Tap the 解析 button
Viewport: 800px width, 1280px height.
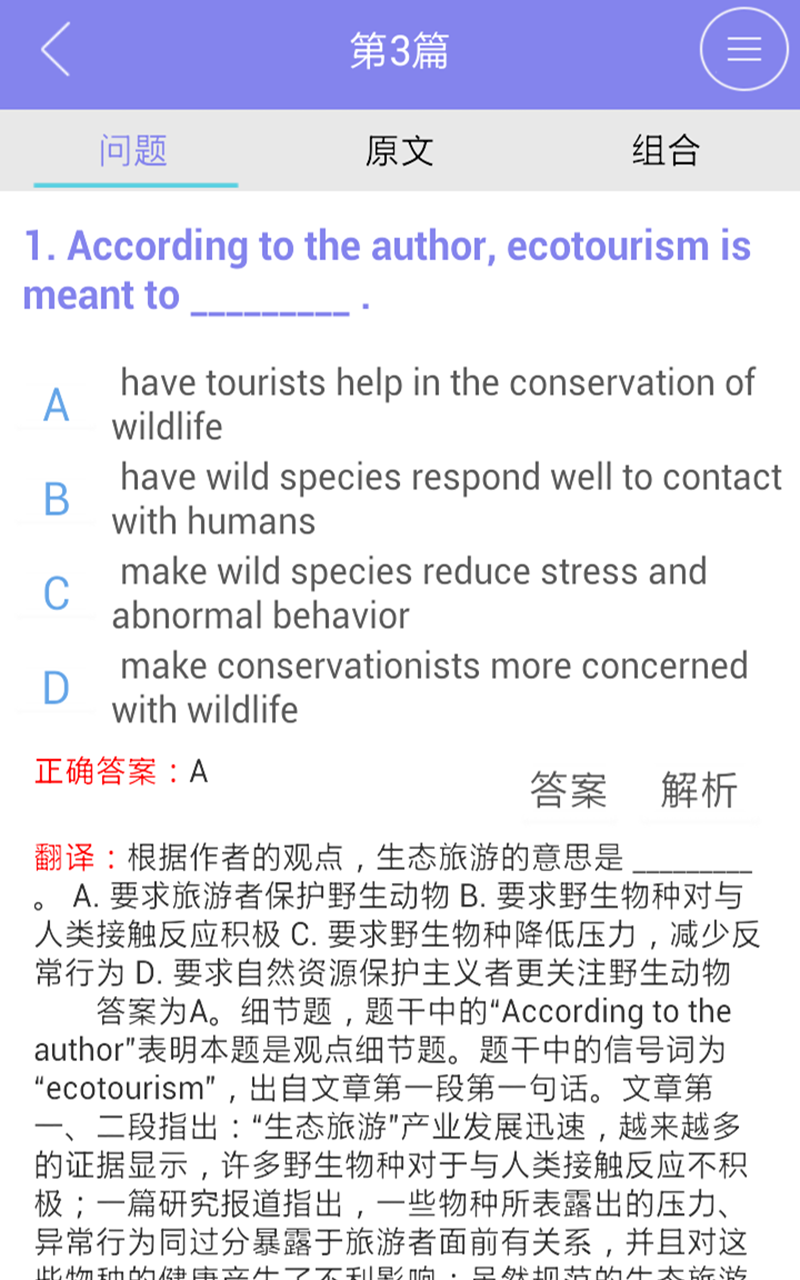(x=699, y=790)
